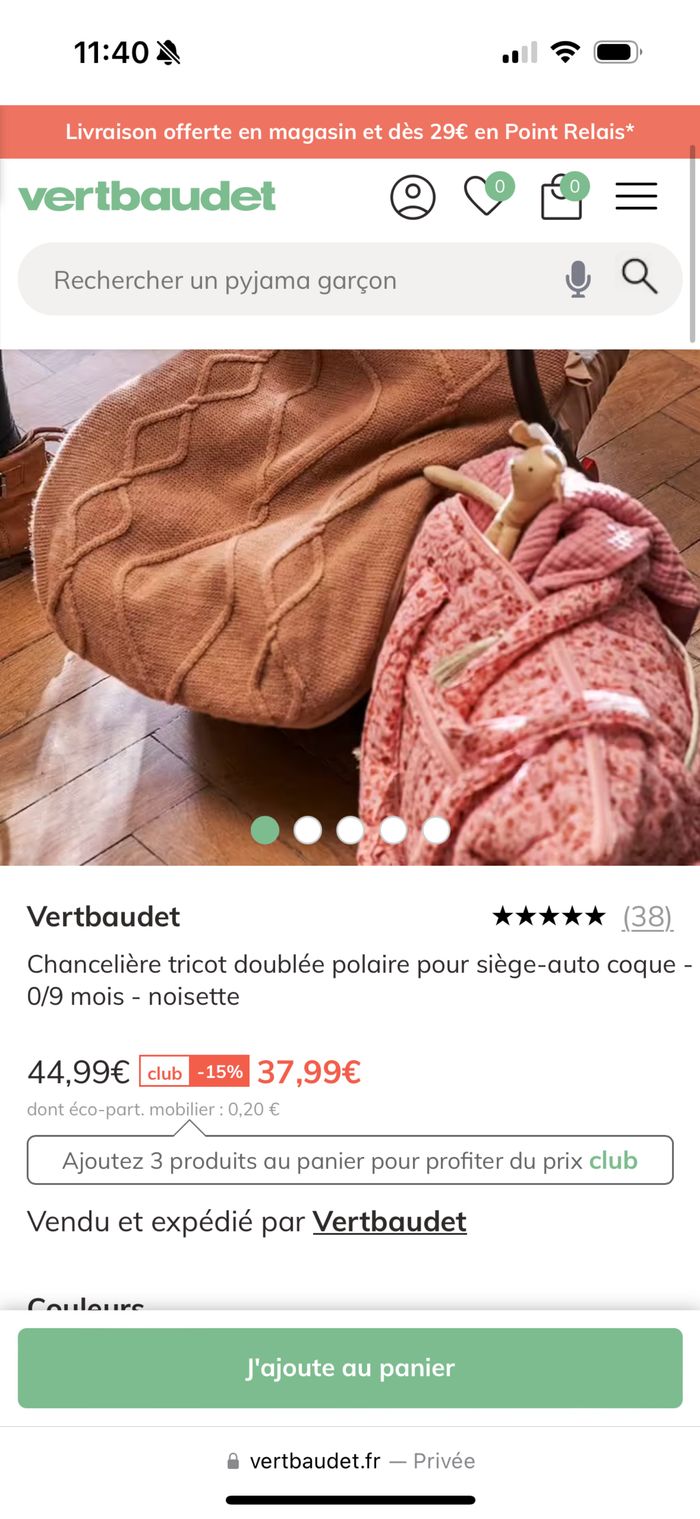This screenshot has width=700, height=1519.
Task: Open the delivery offer banner at top
Action: coord(350,132)
